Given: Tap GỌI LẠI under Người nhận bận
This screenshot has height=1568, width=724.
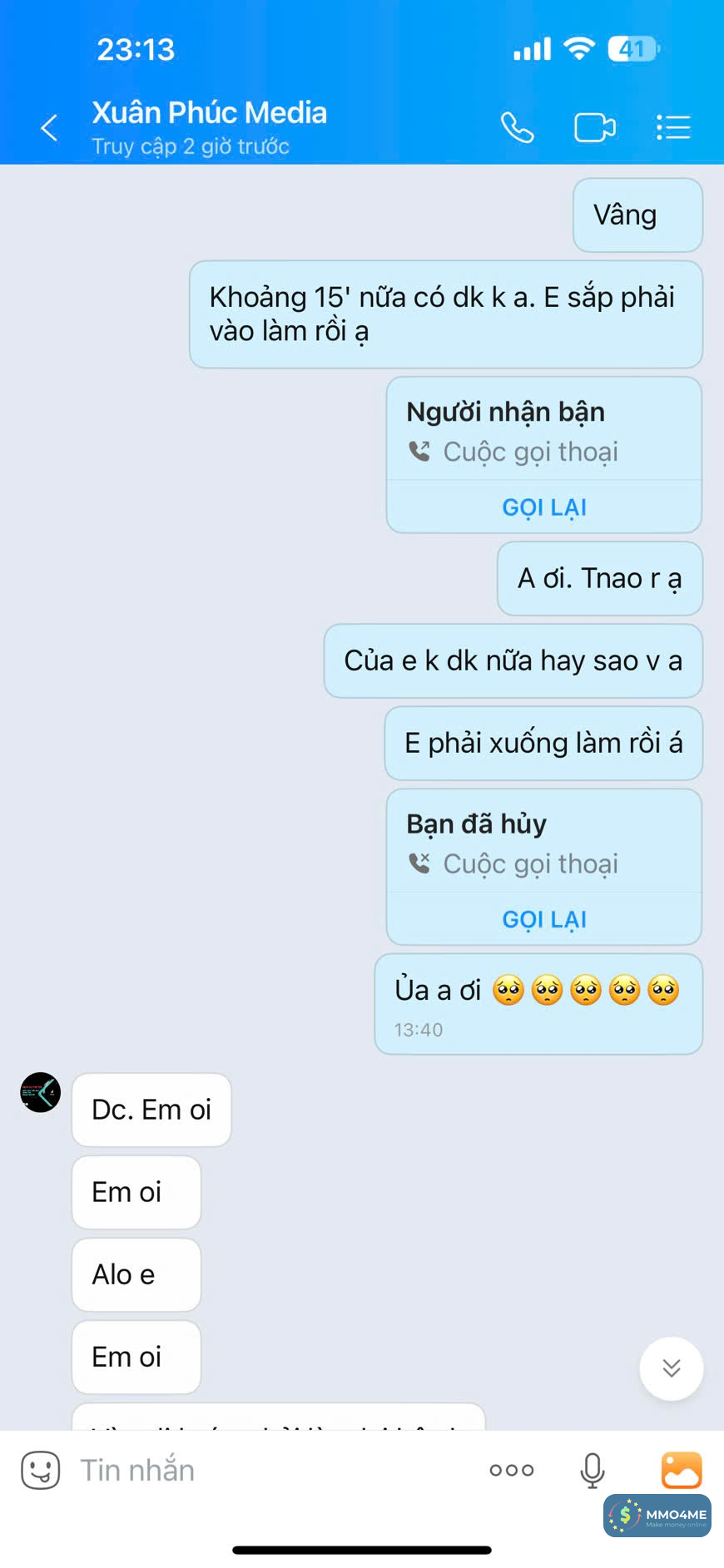Looking at the screenshot, I should point(544,507).
